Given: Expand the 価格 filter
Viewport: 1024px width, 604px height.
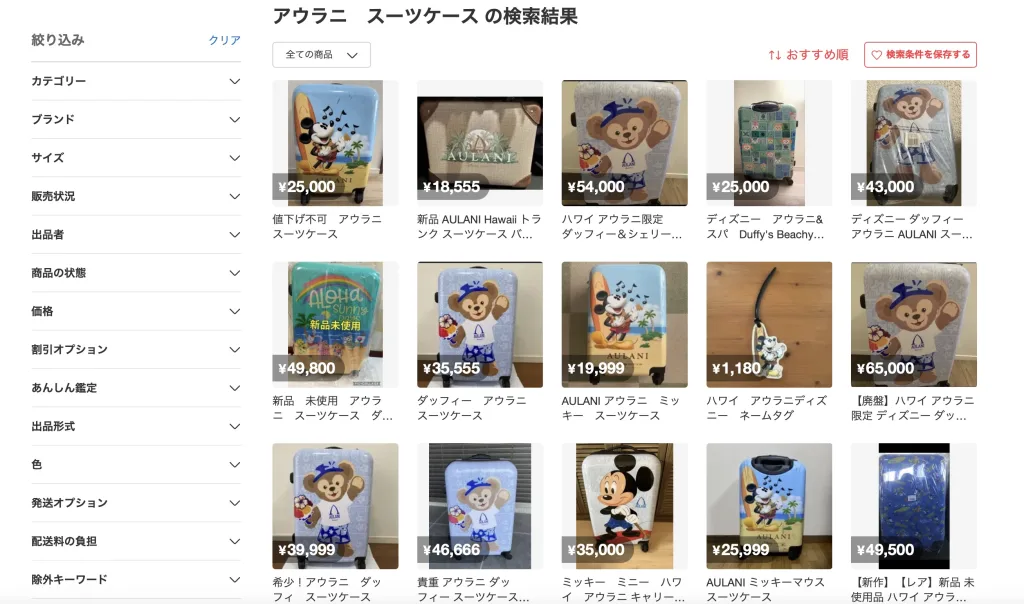Looking at the screenshot, I should pos(136,311).
